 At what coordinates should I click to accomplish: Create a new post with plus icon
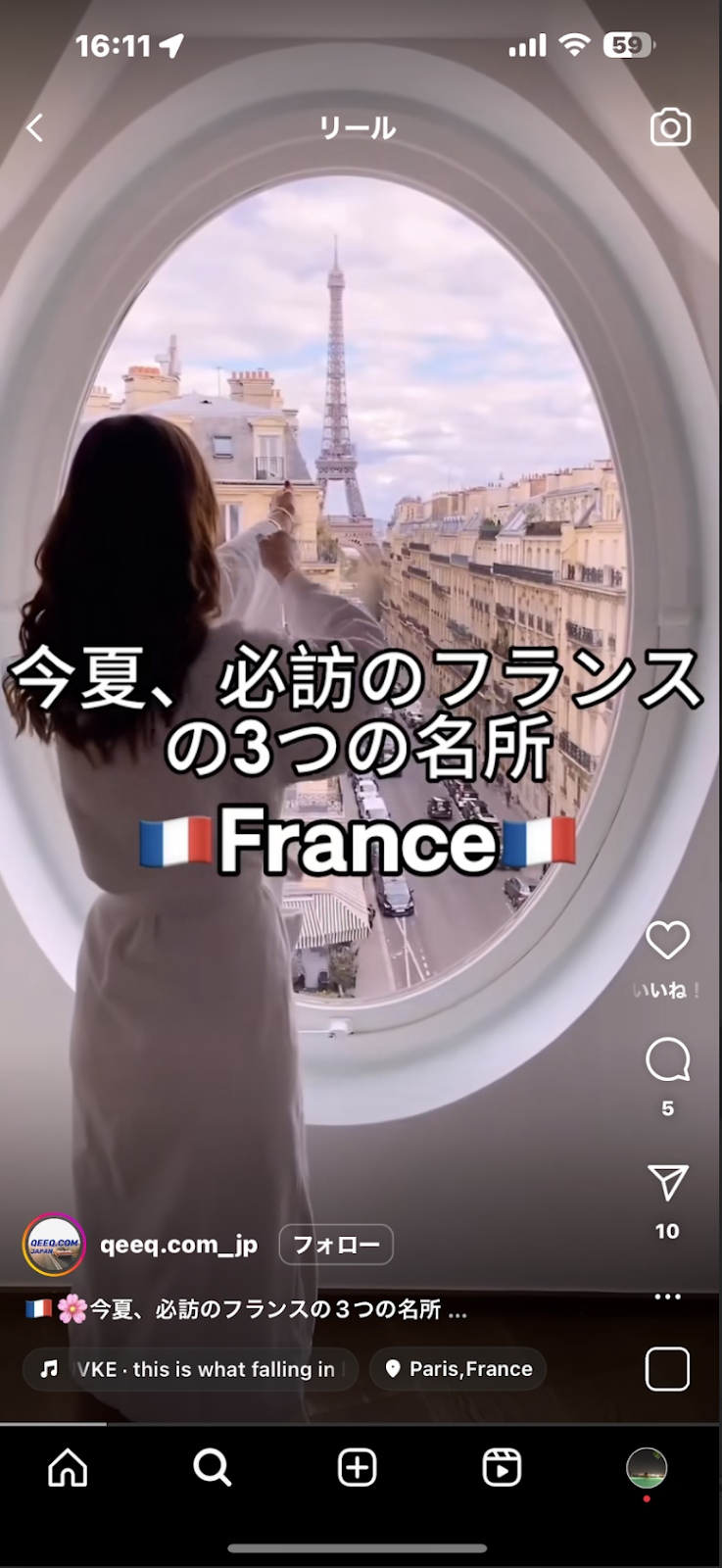click(x=357, y=1468)
